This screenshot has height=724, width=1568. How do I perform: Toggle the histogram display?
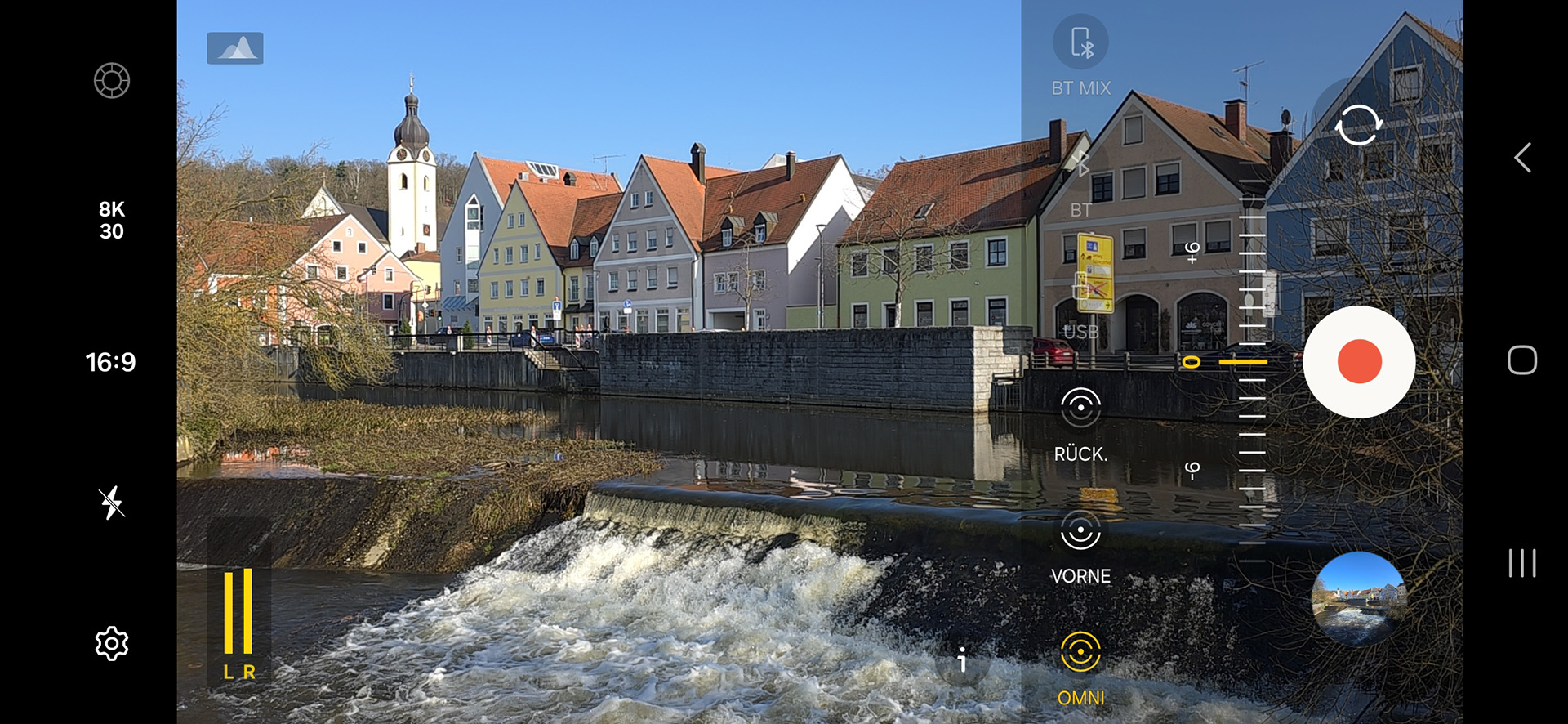pos(235,48)
